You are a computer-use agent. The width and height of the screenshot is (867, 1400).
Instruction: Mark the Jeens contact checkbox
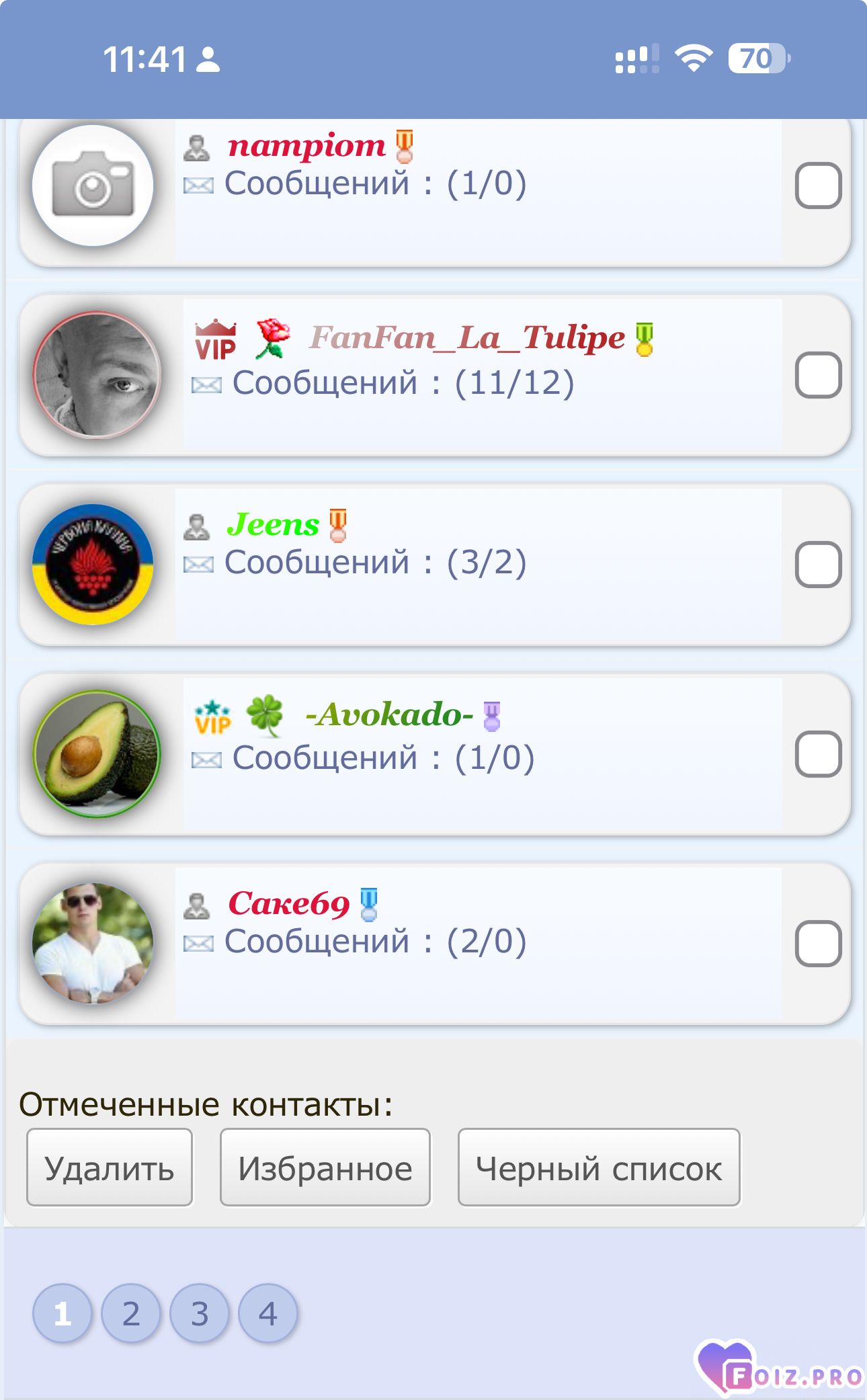tap(818, 565)
